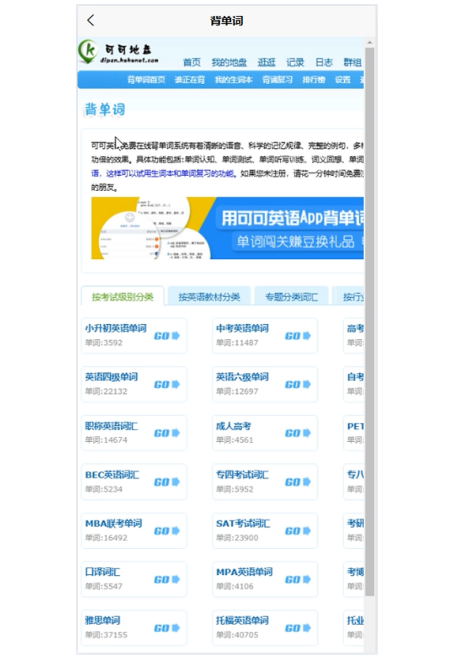Viewport: 460px width, 667px height.
Task: Open the 雅思单词 word list
Action: click(134, 627)
